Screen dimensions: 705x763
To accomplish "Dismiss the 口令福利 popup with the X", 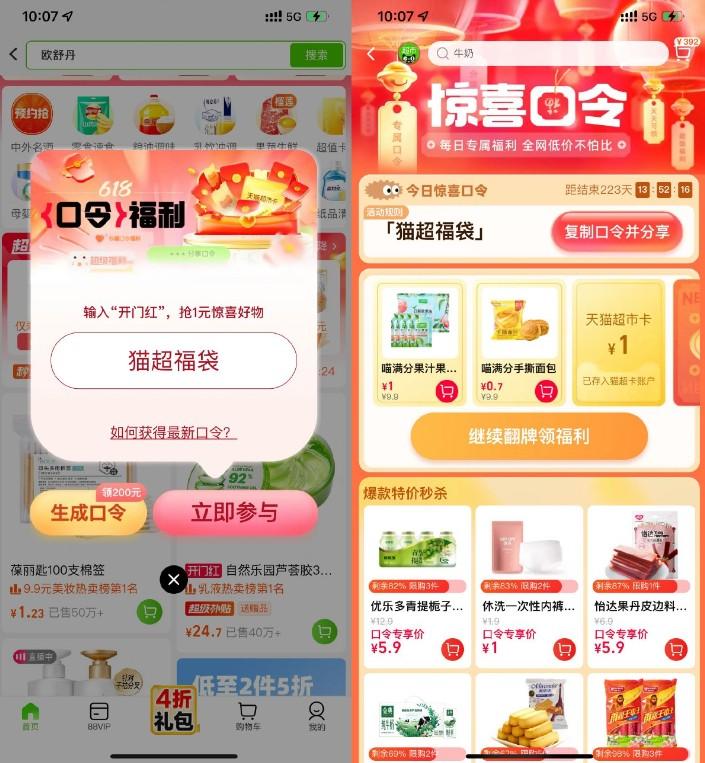I will (x=174, y=579).
